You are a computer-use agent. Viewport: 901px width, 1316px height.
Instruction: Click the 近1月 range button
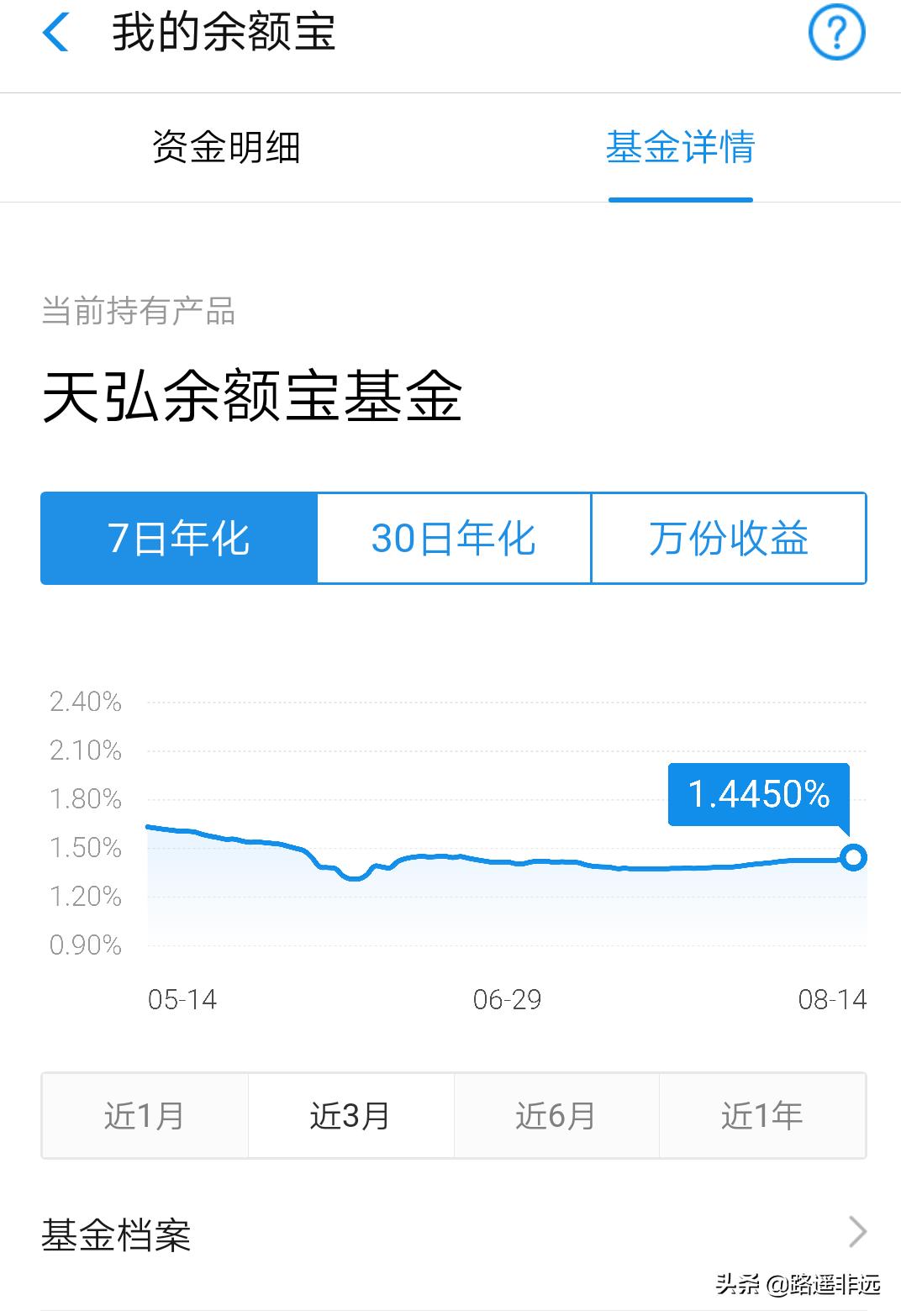[x=144, y=1115]
